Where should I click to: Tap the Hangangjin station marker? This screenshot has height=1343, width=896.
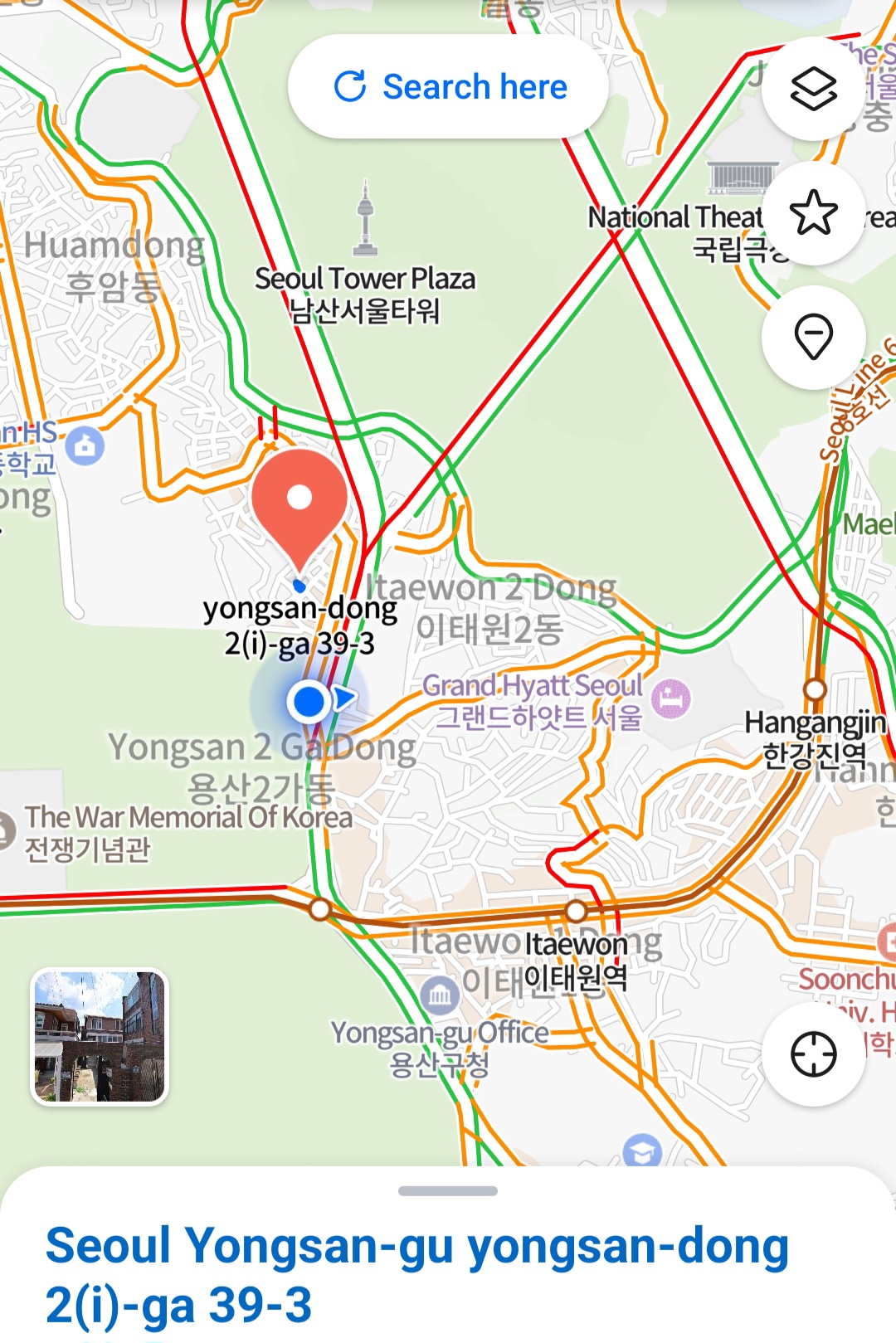815,689
